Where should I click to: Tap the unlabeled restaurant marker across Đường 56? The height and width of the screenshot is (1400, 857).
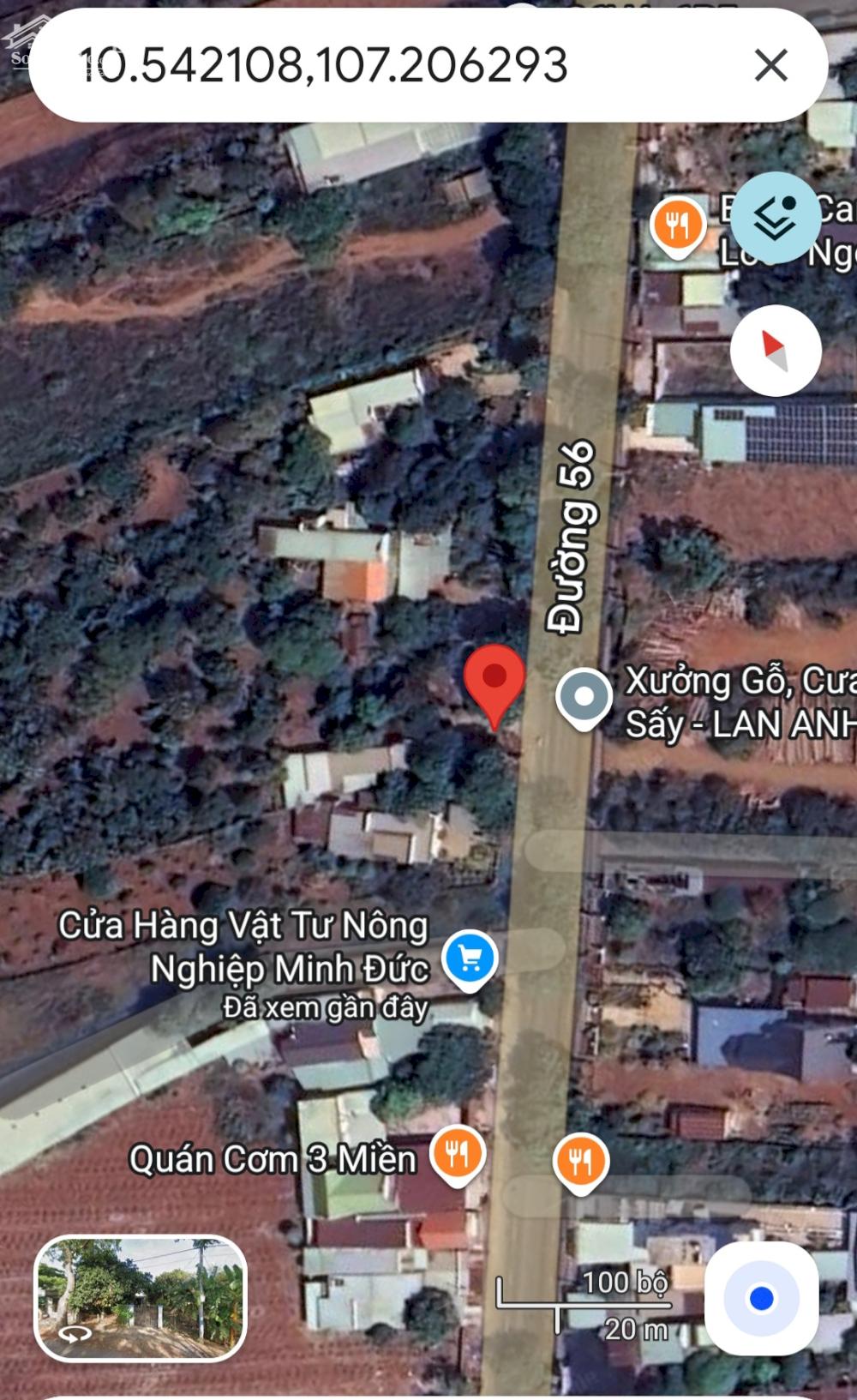click(x=581, y=1161)
